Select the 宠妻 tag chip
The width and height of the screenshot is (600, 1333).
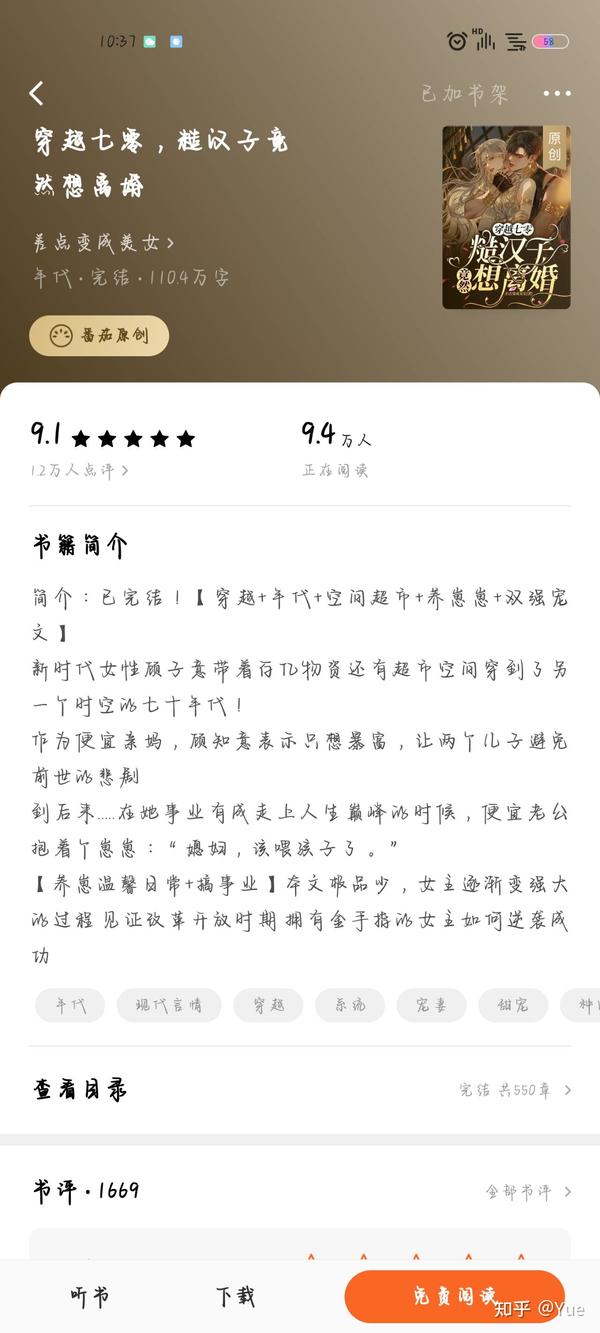pos(431,1005)
